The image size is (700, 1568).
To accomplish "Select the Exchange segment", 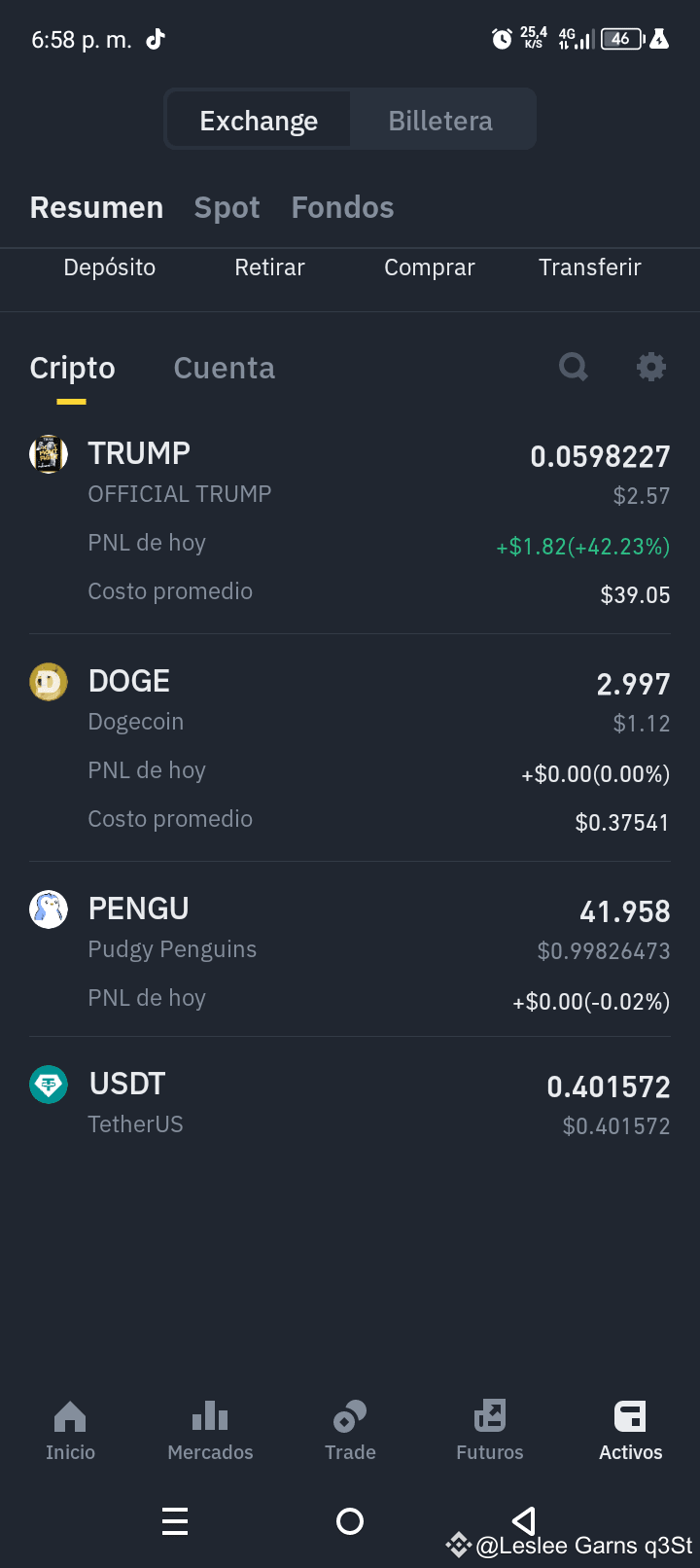I will click(x=259, y=121).
